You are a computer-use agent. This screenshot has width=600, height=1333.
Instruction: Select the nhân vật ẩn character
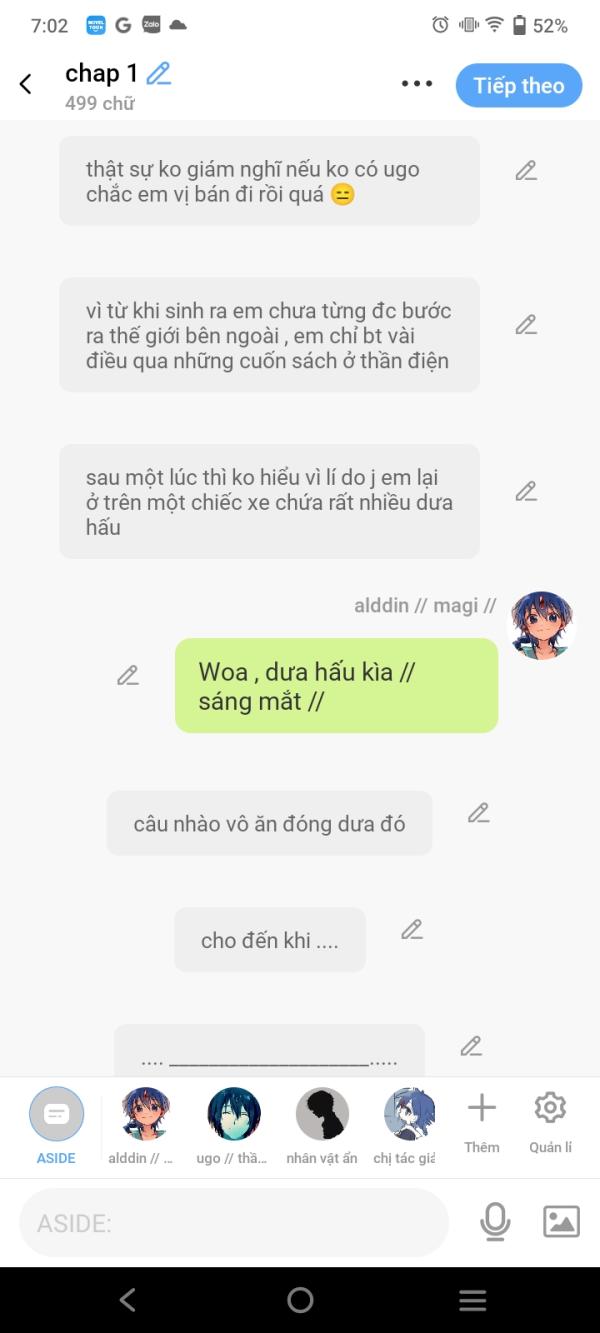click(x=322, y=1126)
